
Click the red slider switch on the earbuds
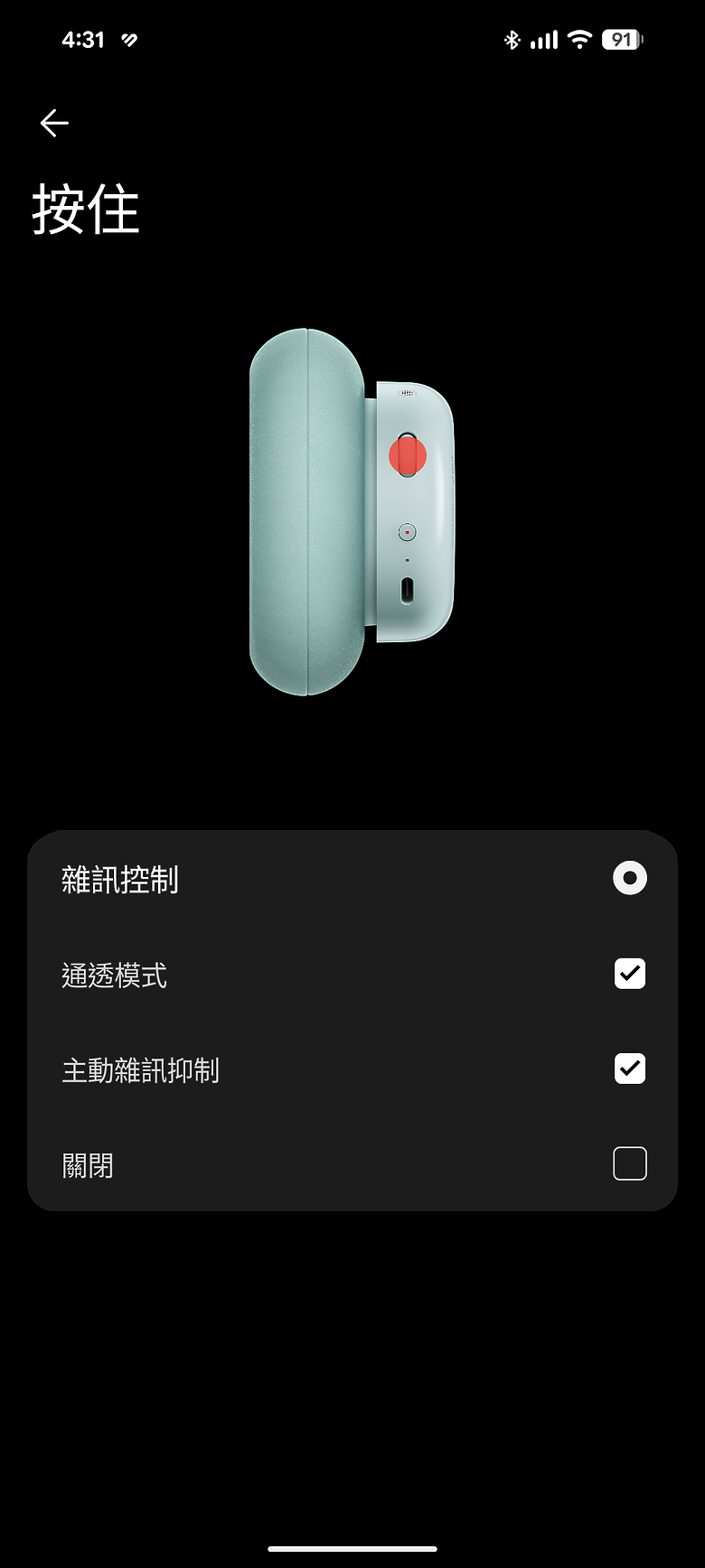click(x=408, y=454)
